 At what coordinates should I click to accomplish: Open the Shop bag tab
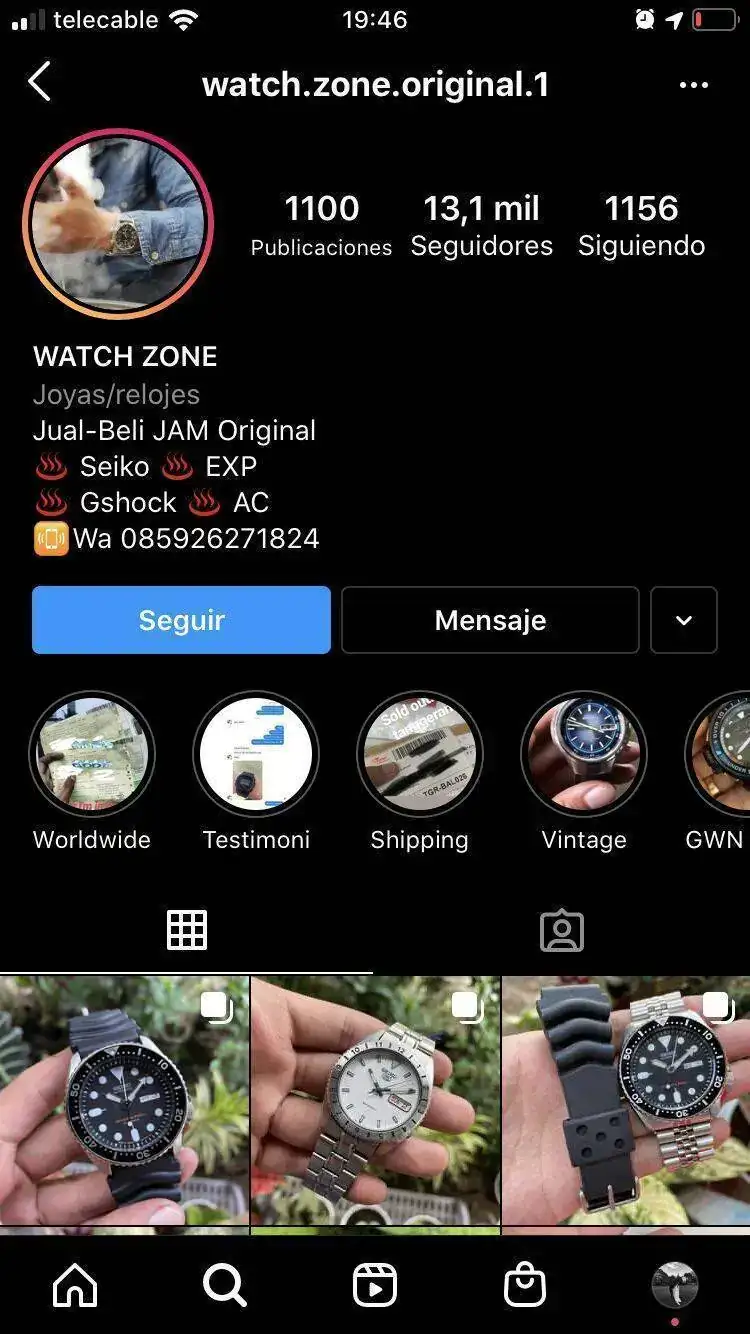[525, 1285]
